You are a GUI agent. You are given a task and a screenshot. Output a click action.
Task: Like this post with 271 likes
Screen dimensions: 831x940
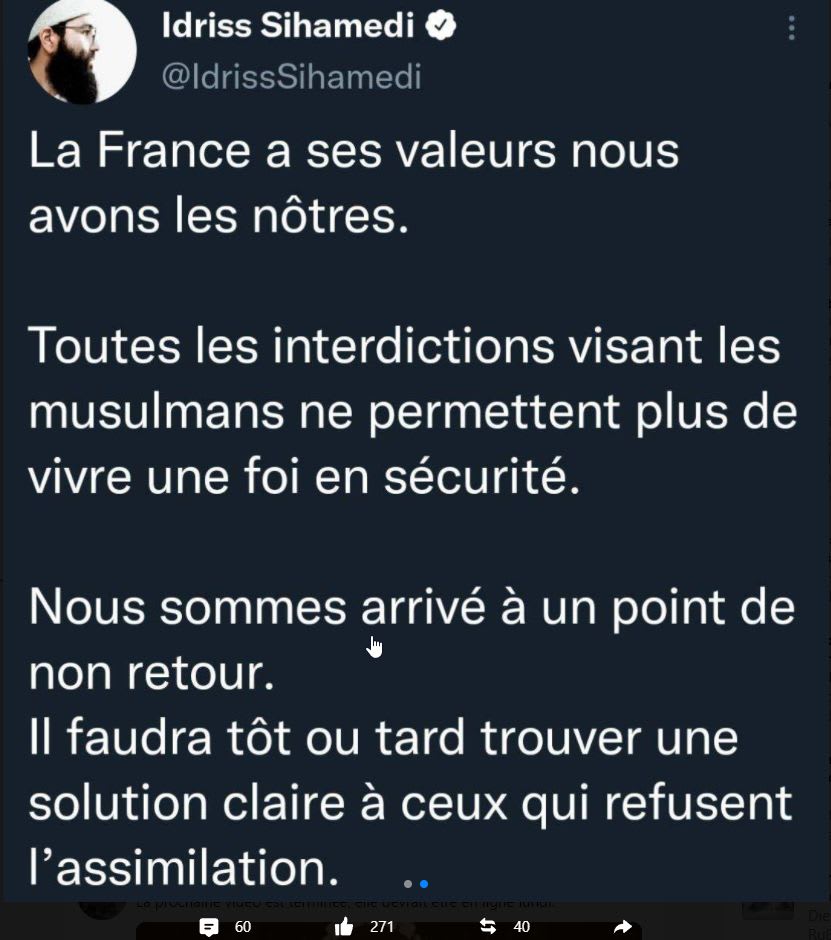pos(344,927)
